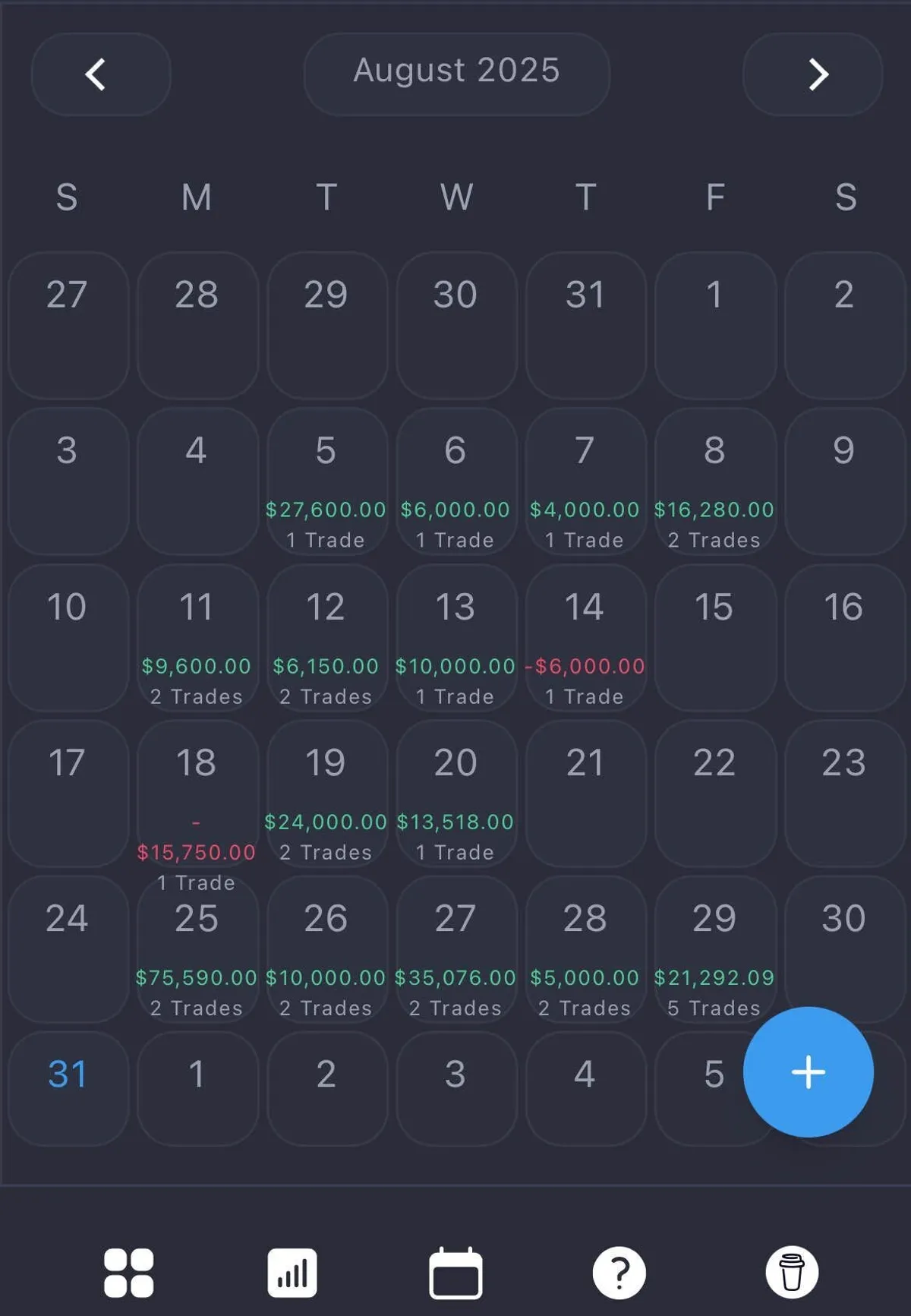Open August 29 with 5 trades
This screenshot has height=1316, width=911.
[x=714, y=949]
